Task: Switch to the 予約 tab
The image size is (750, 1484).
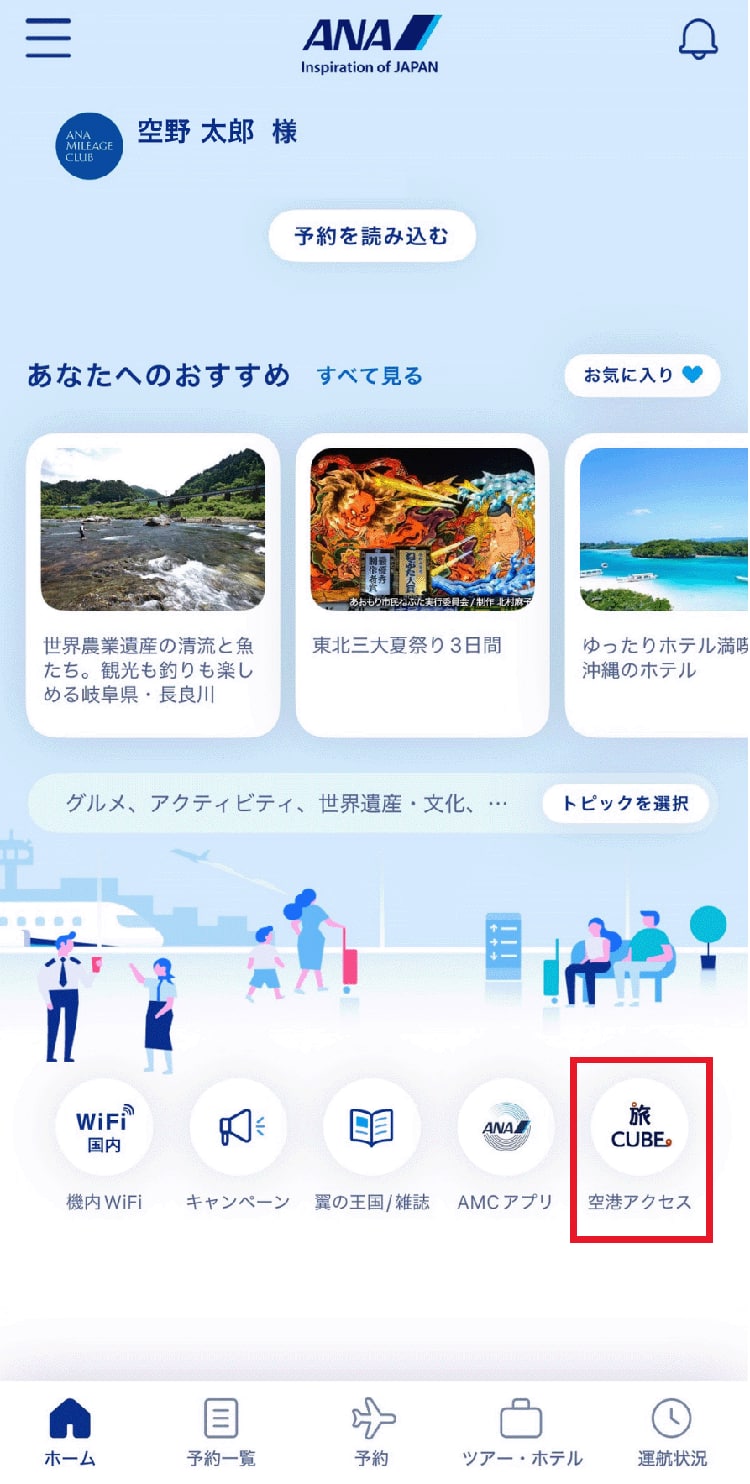Action: (372, 1430)
